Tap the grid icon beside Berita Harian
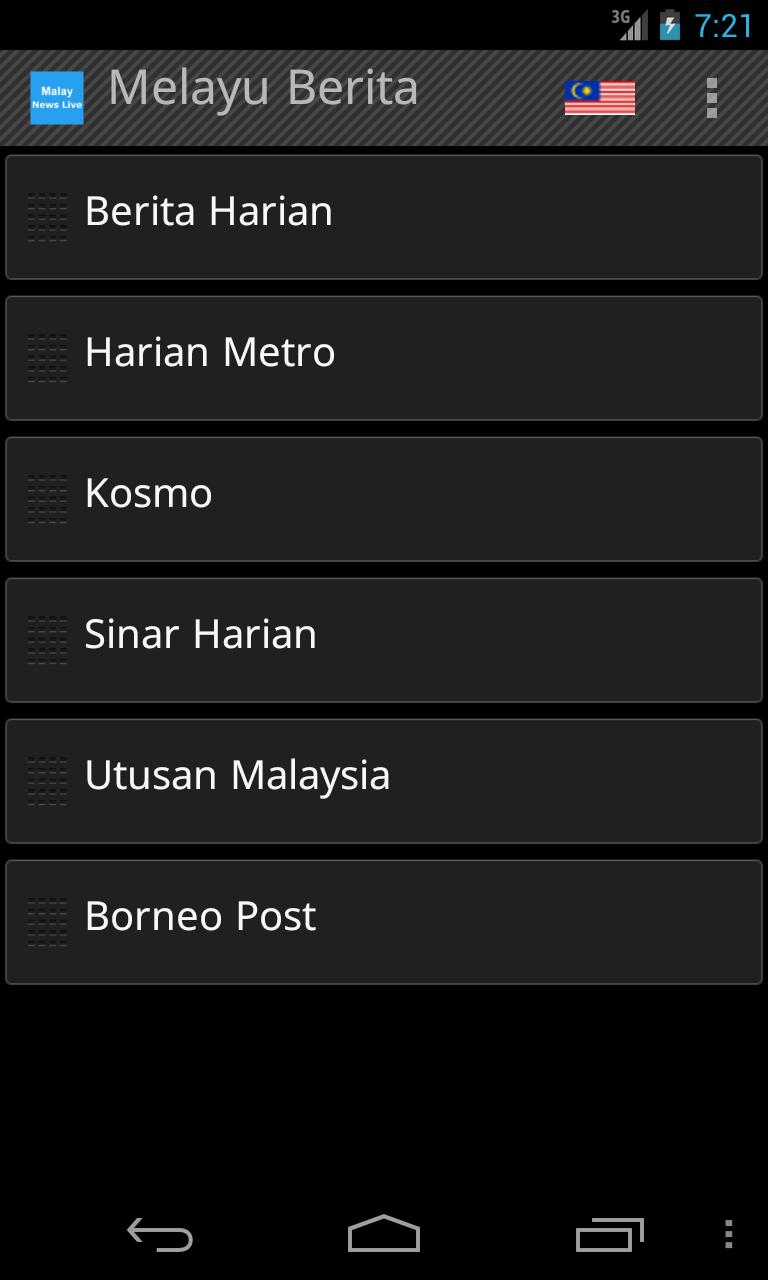Image resolution: width=768 pixels, height=1280 pixels. pyautogui.click(x=46, y=216)
